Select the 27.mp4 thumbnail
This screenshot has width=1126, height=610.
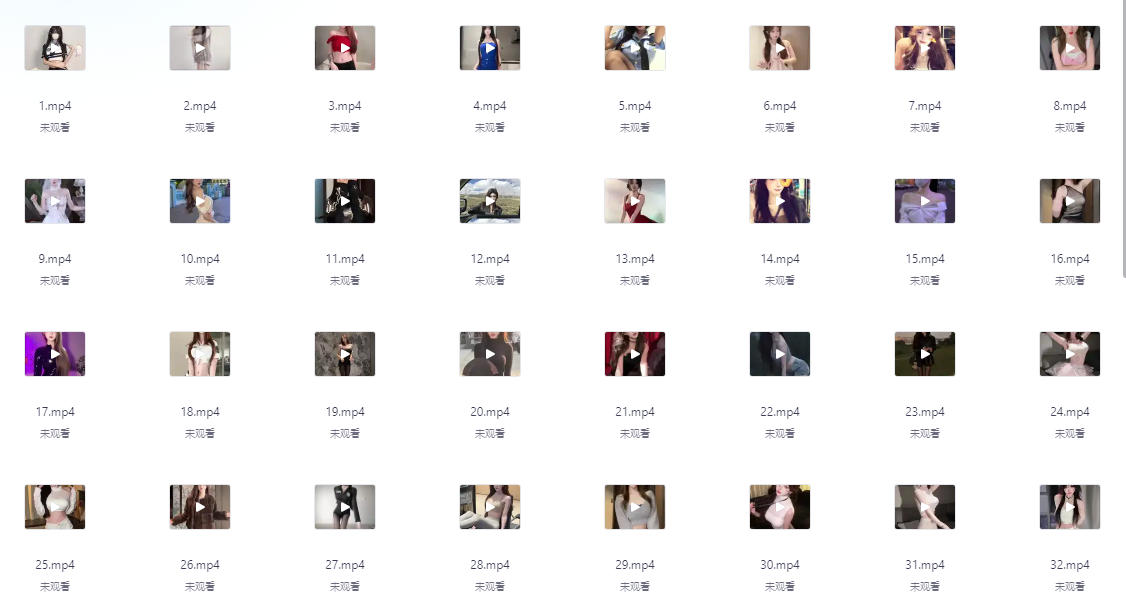coord(345,507)
